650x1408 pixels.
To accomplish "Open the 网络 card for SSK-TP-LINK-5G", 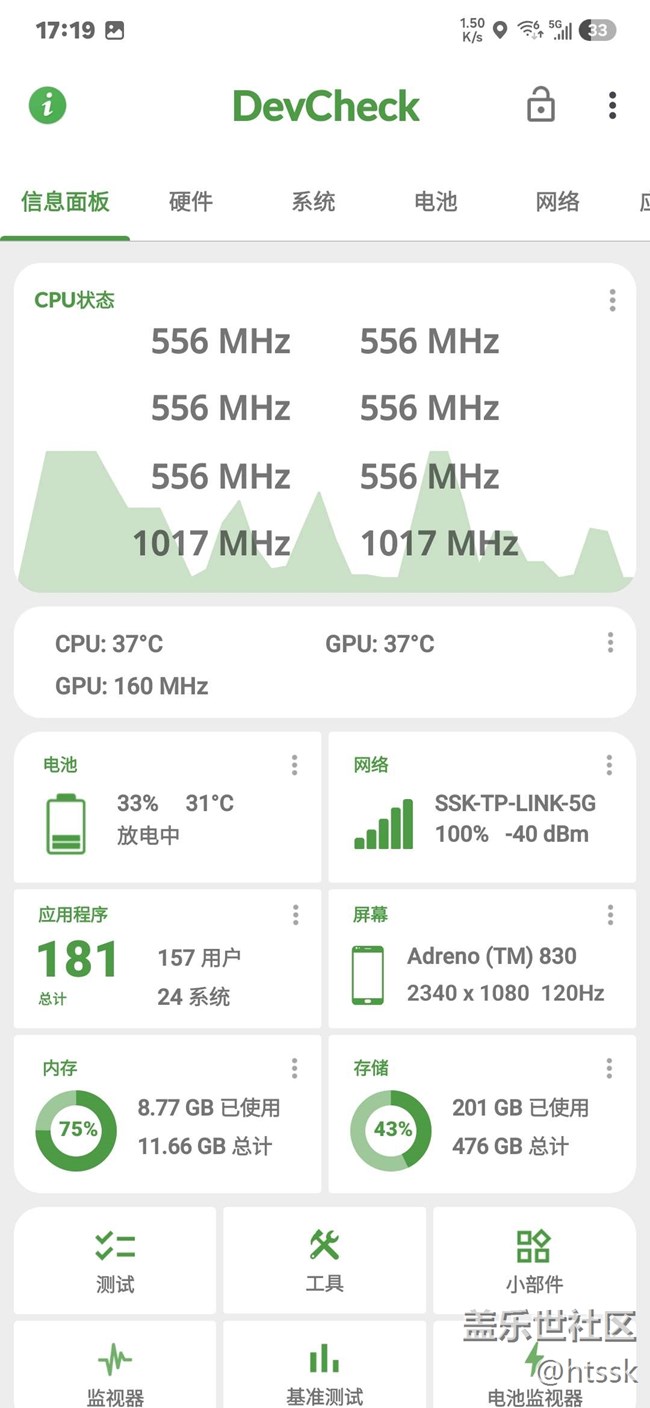I will coord(482,808).
